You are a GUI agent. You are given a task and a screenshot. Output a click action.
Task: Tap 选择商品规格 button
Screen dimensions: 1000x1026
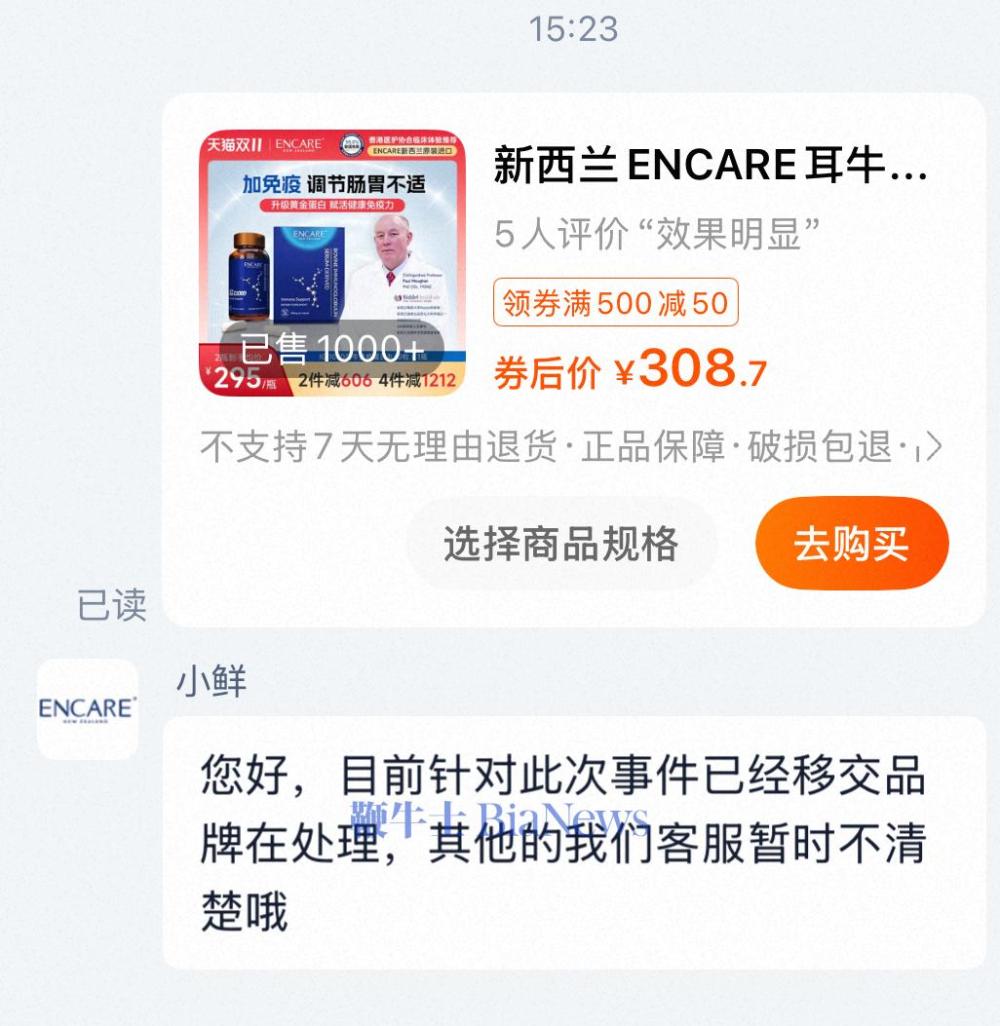click(x=561, y=545)
